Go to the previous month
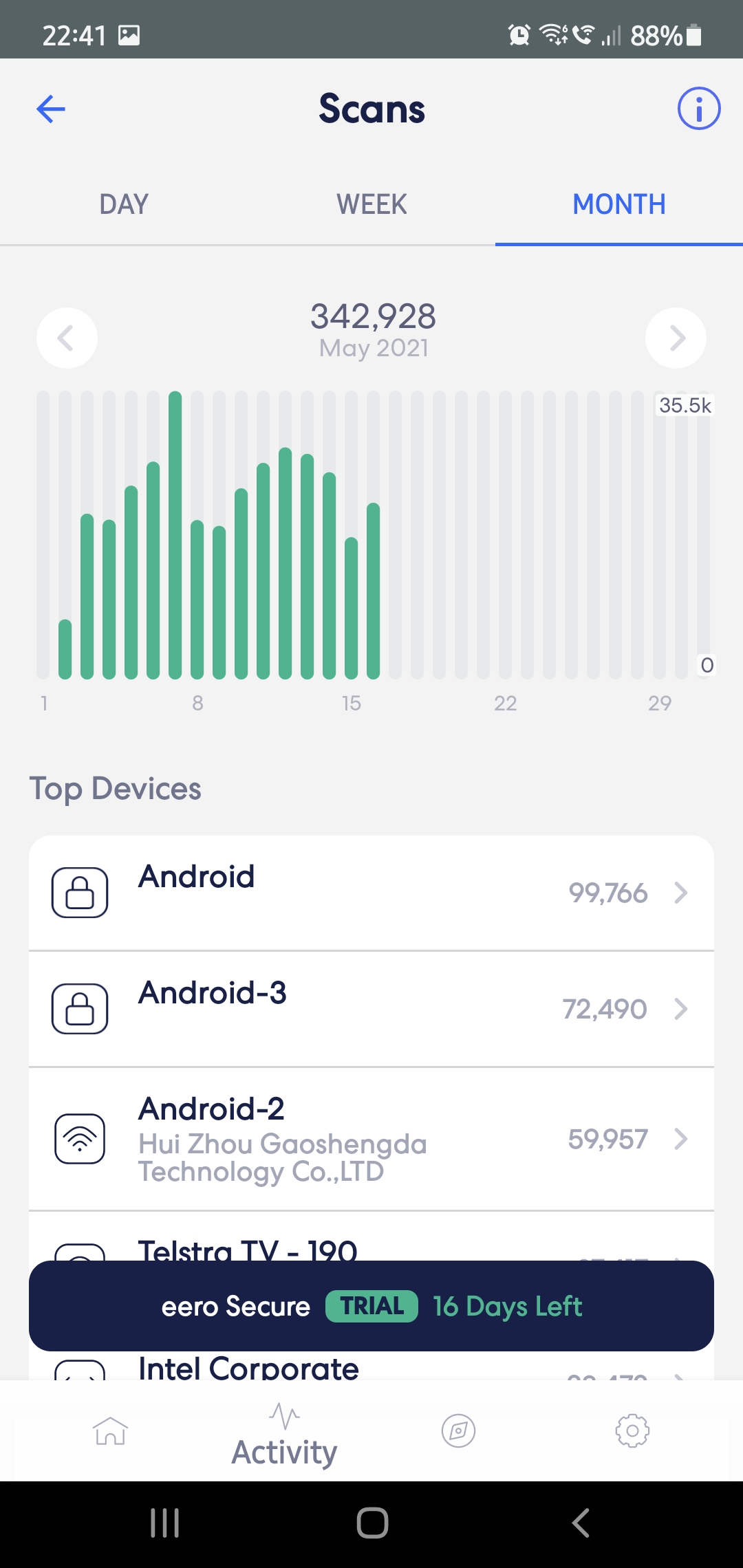Screen dimensions: 743x1568 tap(67, 338)
